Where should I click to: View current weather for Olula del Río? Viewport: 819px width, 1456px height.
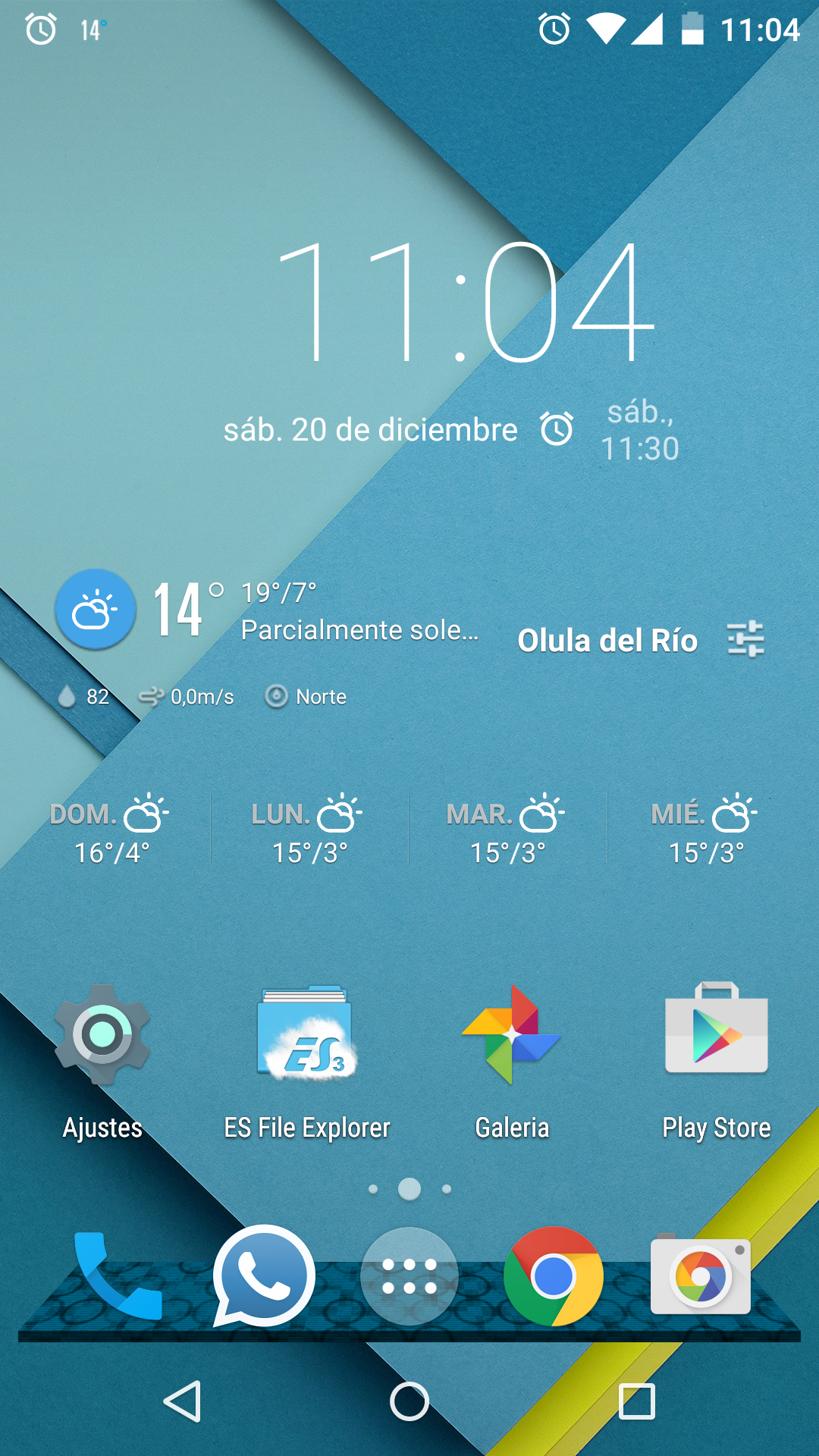click(x=607, y=641)
